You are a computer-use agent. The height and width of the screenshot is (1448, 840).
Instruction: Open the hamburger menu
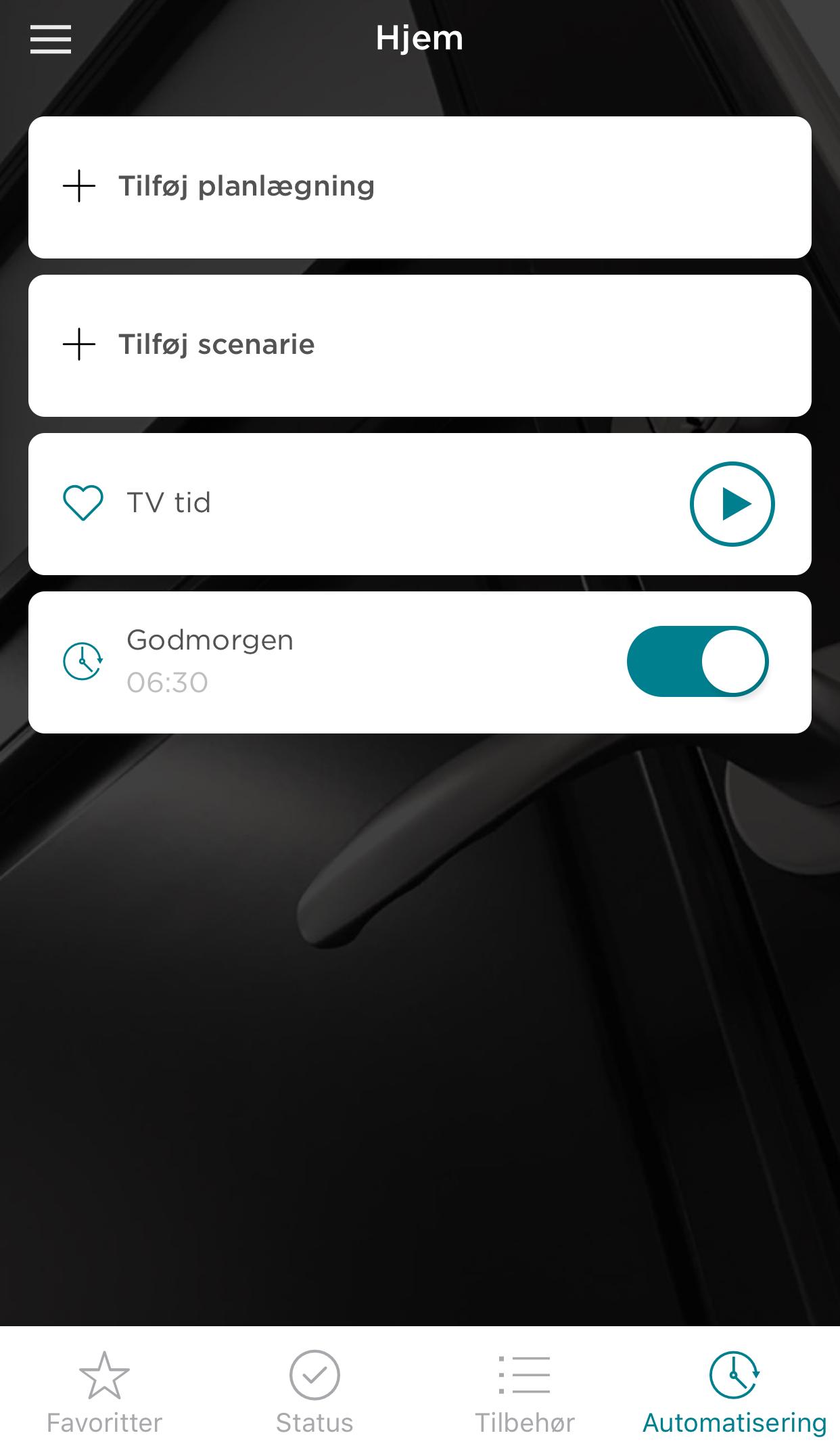[51, 39]
